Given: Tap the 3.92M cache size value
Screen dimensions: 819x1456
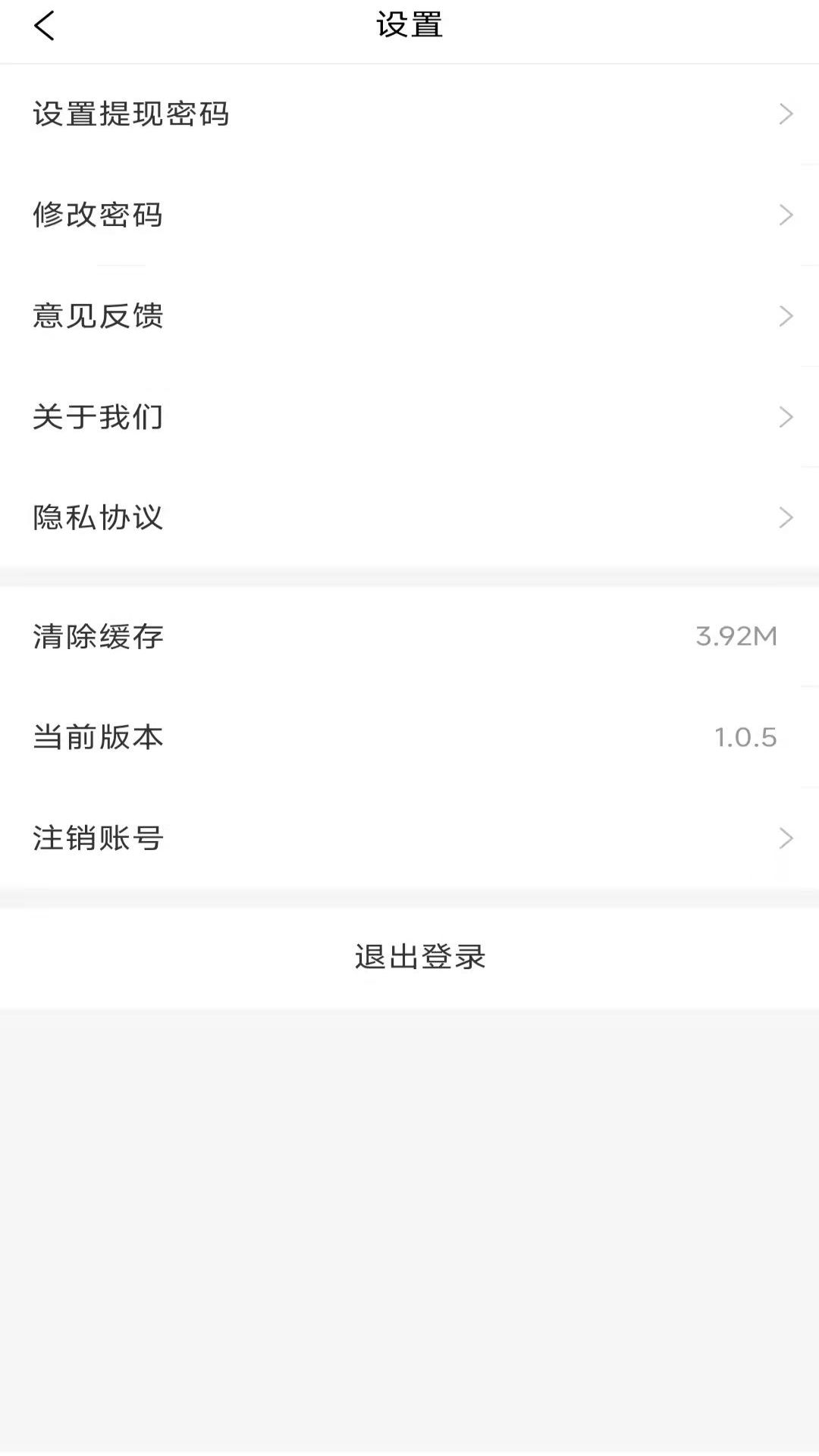Looking at the screenshot, I should click(x=736, y=635).
